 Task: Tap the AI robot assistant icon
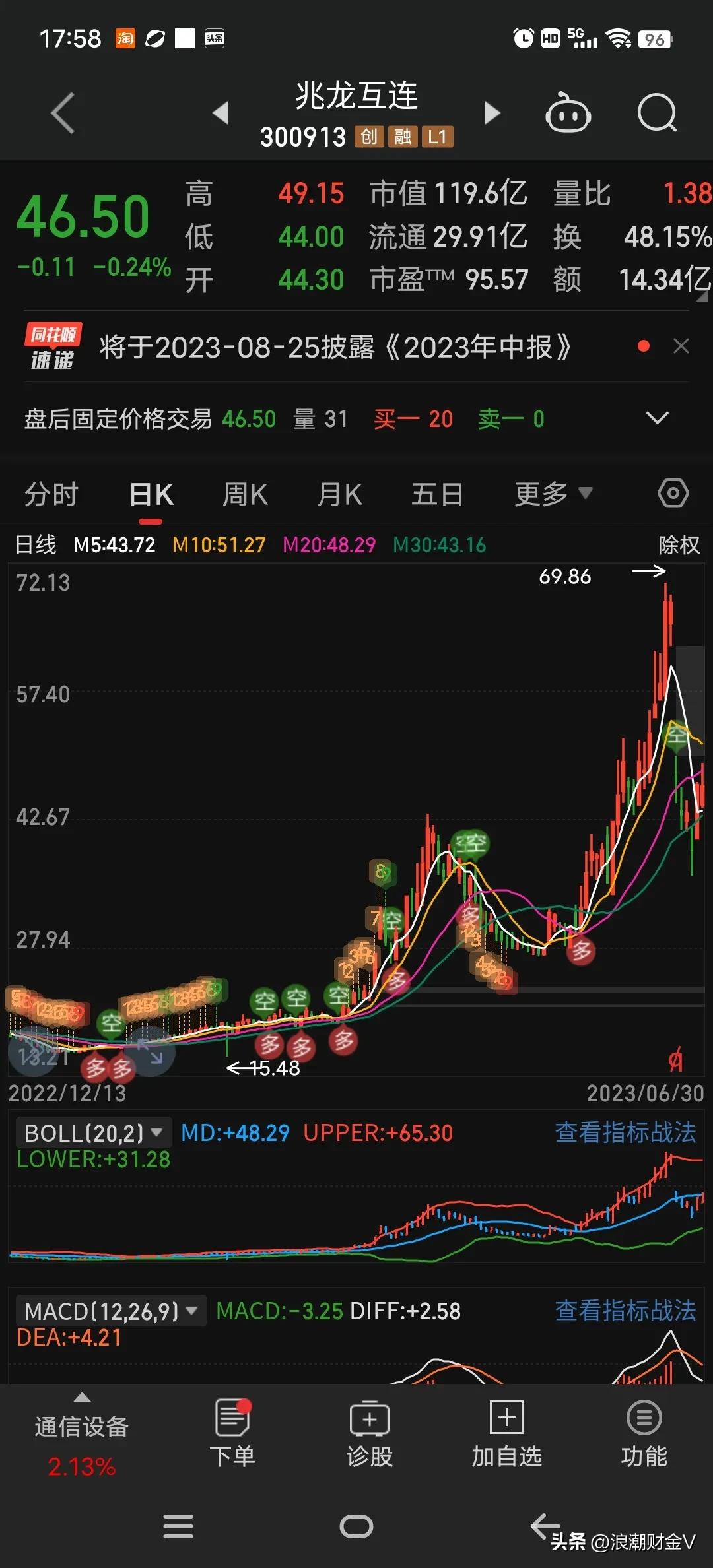tap(569, 113)
